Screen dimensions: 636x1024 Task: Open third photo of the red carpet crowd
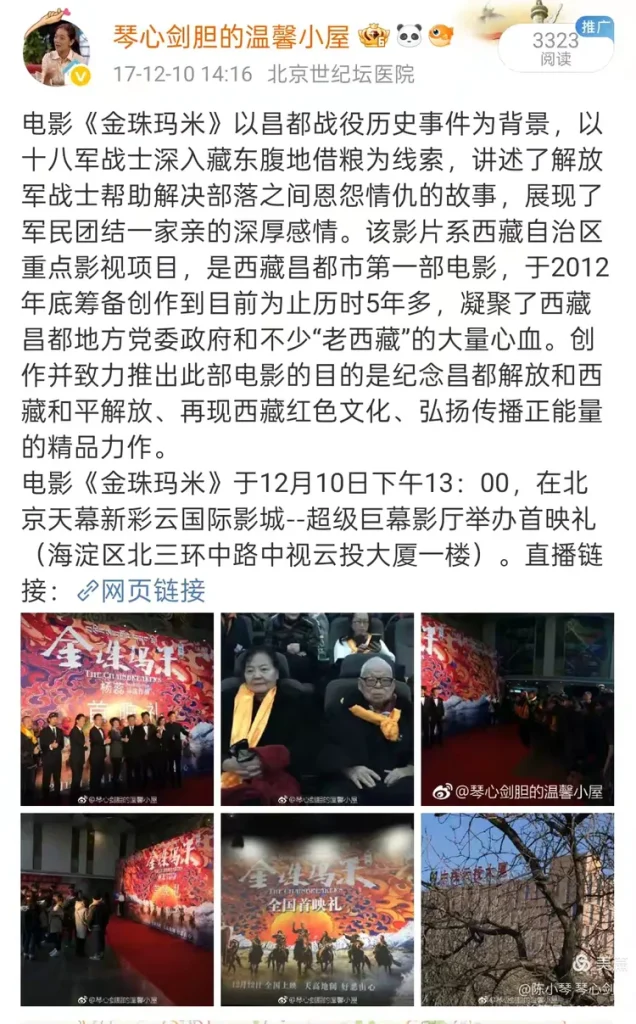[x=517, y=708]
